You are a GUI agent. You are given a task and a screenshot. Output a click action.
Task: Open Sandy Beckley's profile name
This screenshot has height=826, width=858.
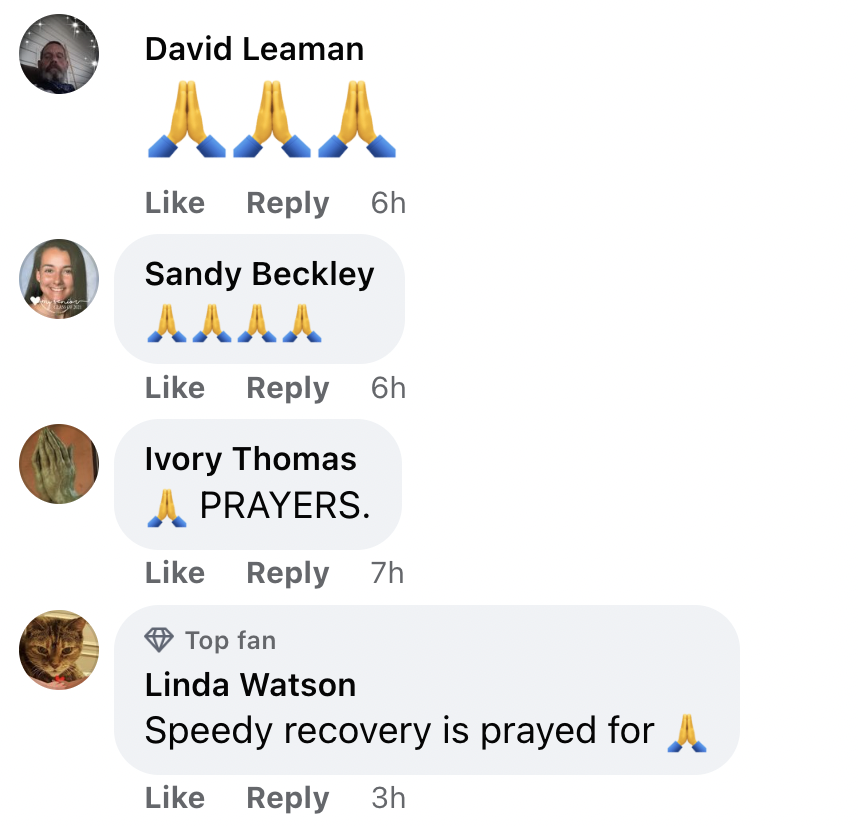click(259, 274)
